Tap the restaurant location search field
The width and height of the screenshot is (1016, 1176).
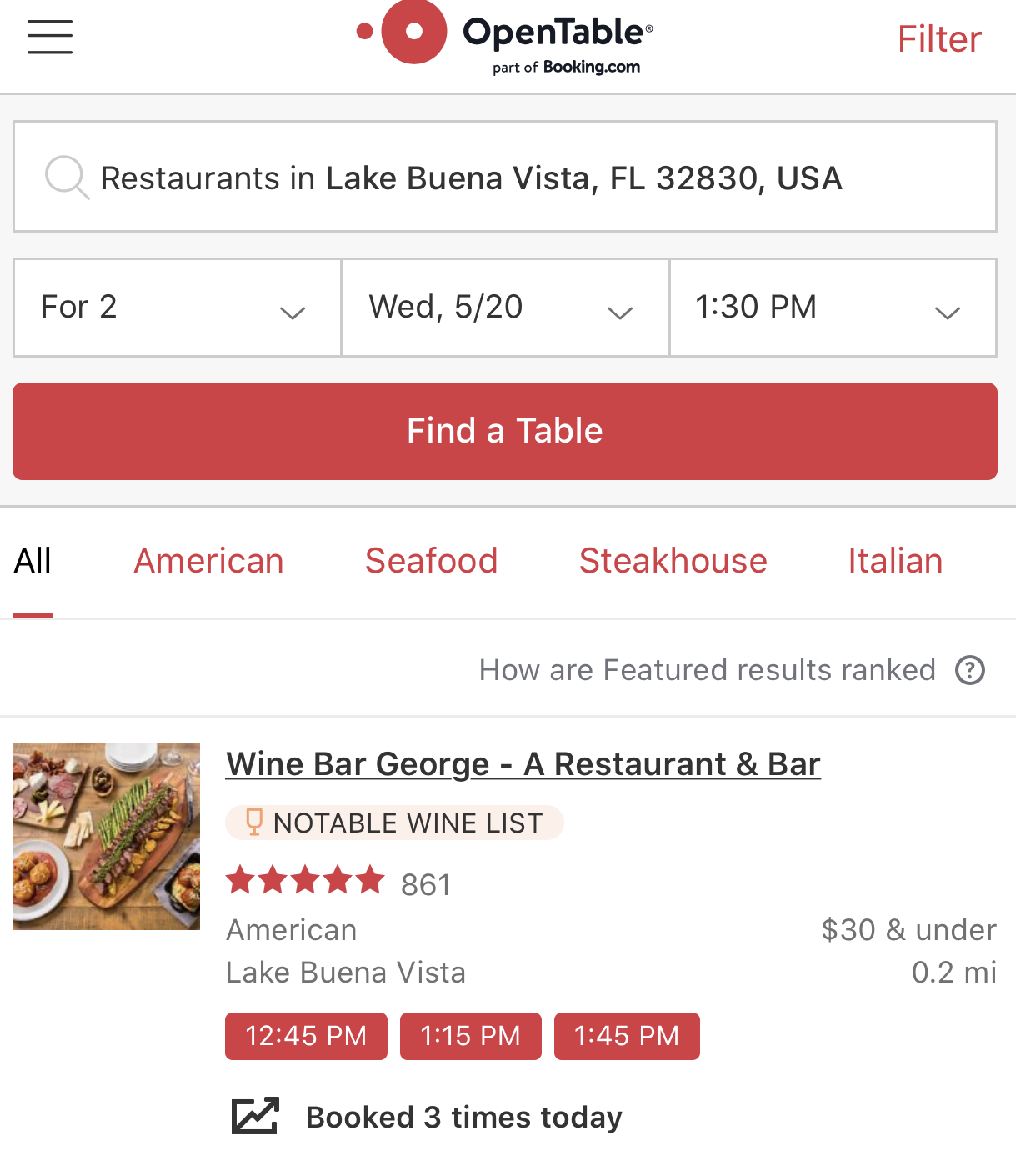(504, 177)
